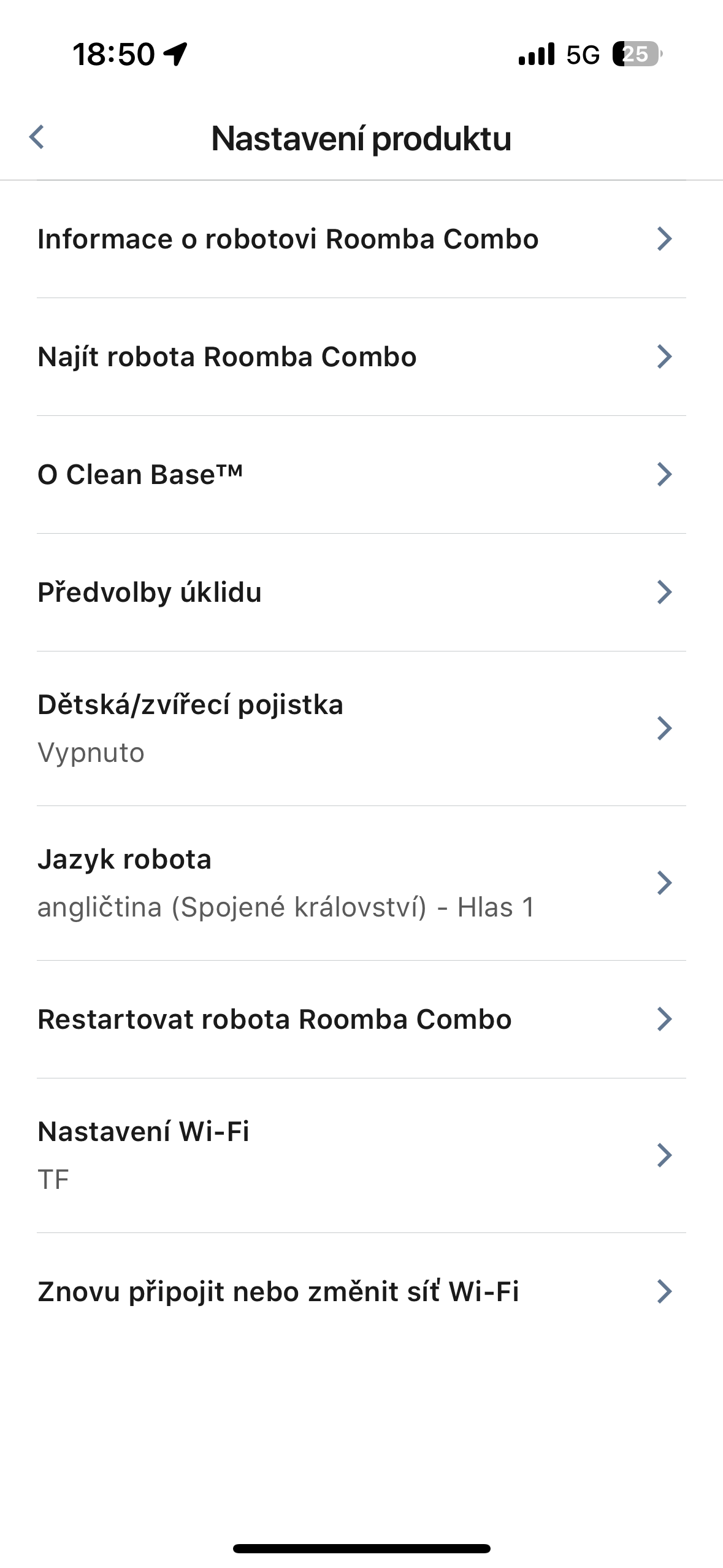The image size is (723, 1568).
Task: Select Najít robota Roomba Combo
Action: tap(362, 356)
